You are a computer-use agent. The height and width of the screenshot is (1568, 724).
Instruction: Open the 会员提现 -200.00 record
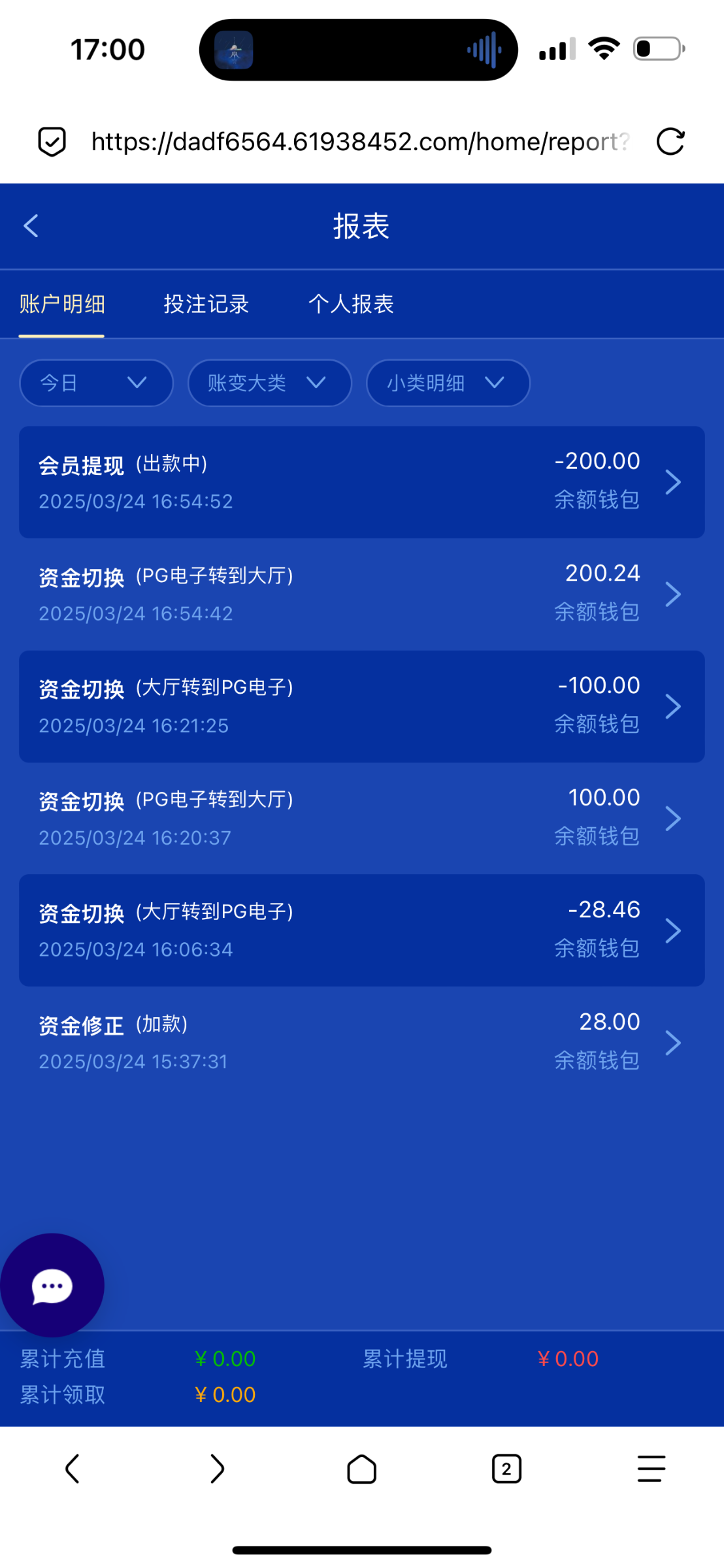[x=362, y=482]
